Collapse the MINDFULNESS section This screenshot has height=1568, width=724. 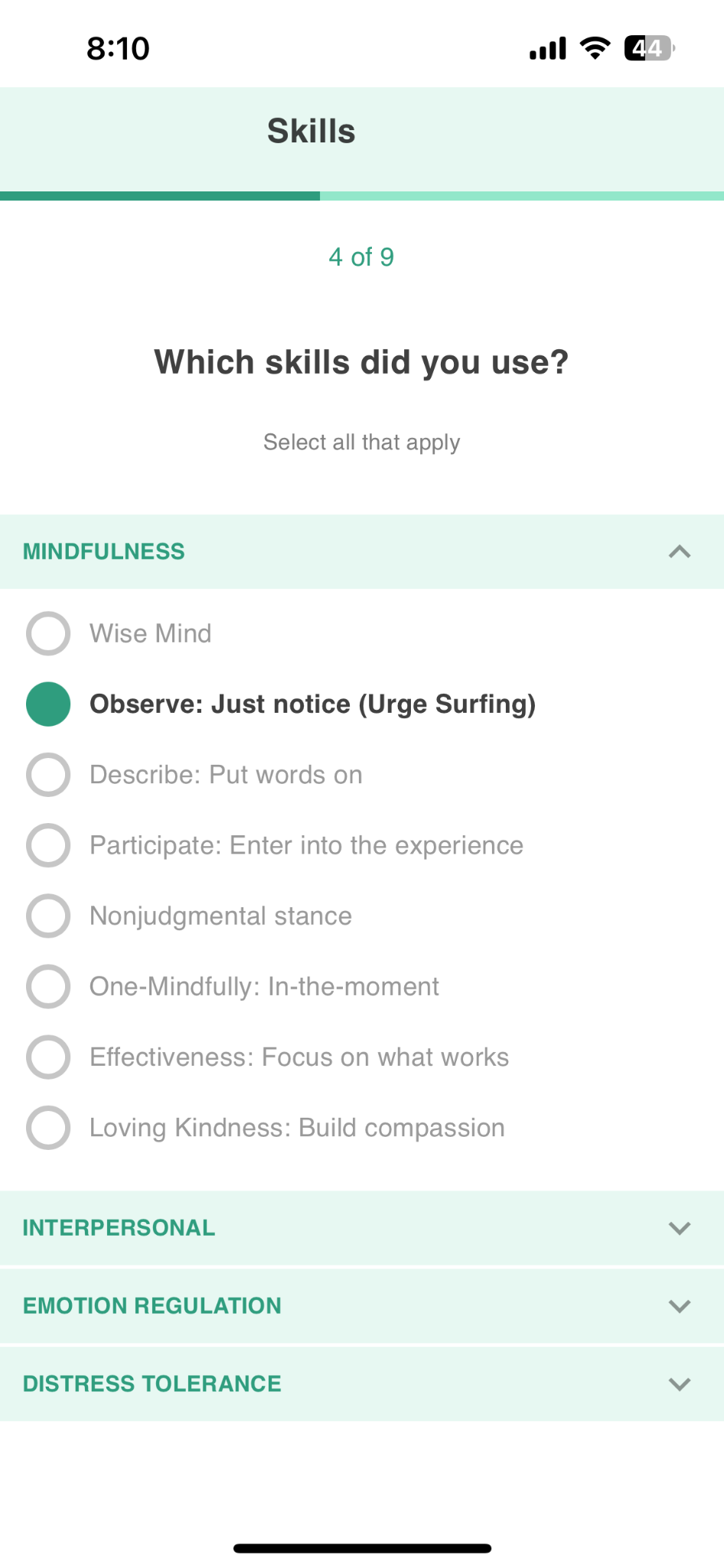point(680,551)
